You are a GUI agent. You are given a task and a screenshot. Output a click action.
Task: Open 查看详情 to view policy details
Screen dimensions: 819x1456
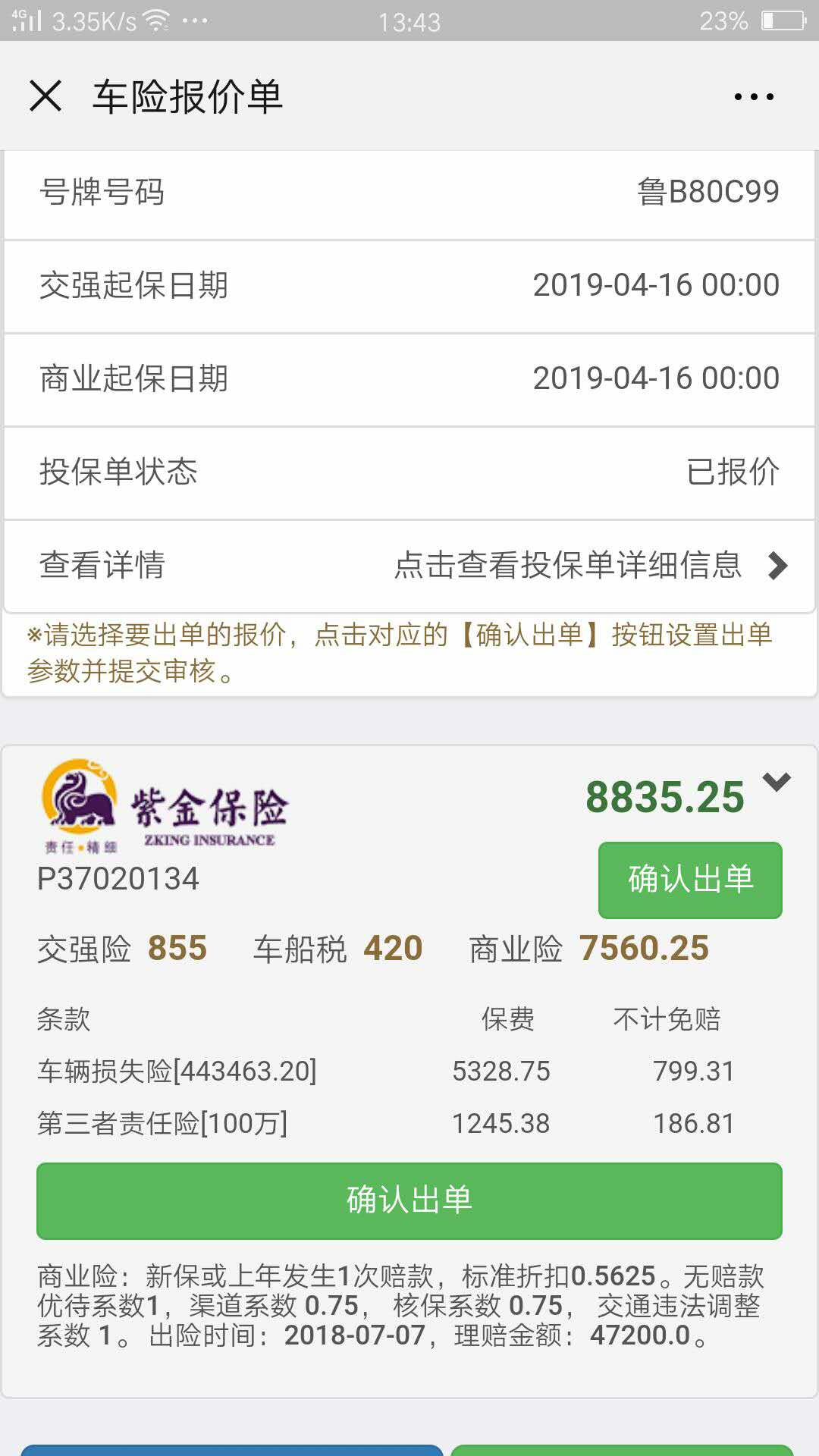[409, 565]
